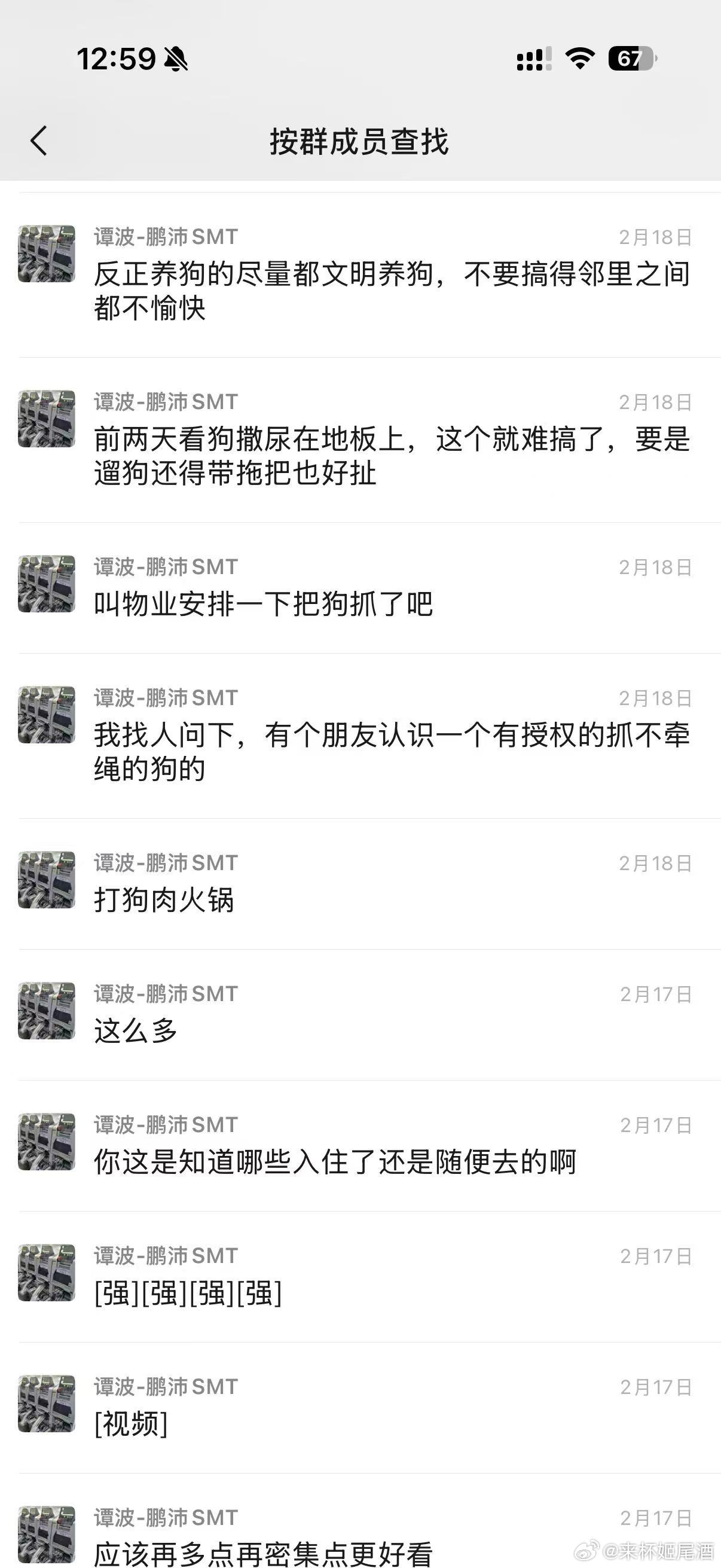The image size is (721, 1568).
Task: Go back from the group member search
Action: pyautogui.click(x=39, y=141)
